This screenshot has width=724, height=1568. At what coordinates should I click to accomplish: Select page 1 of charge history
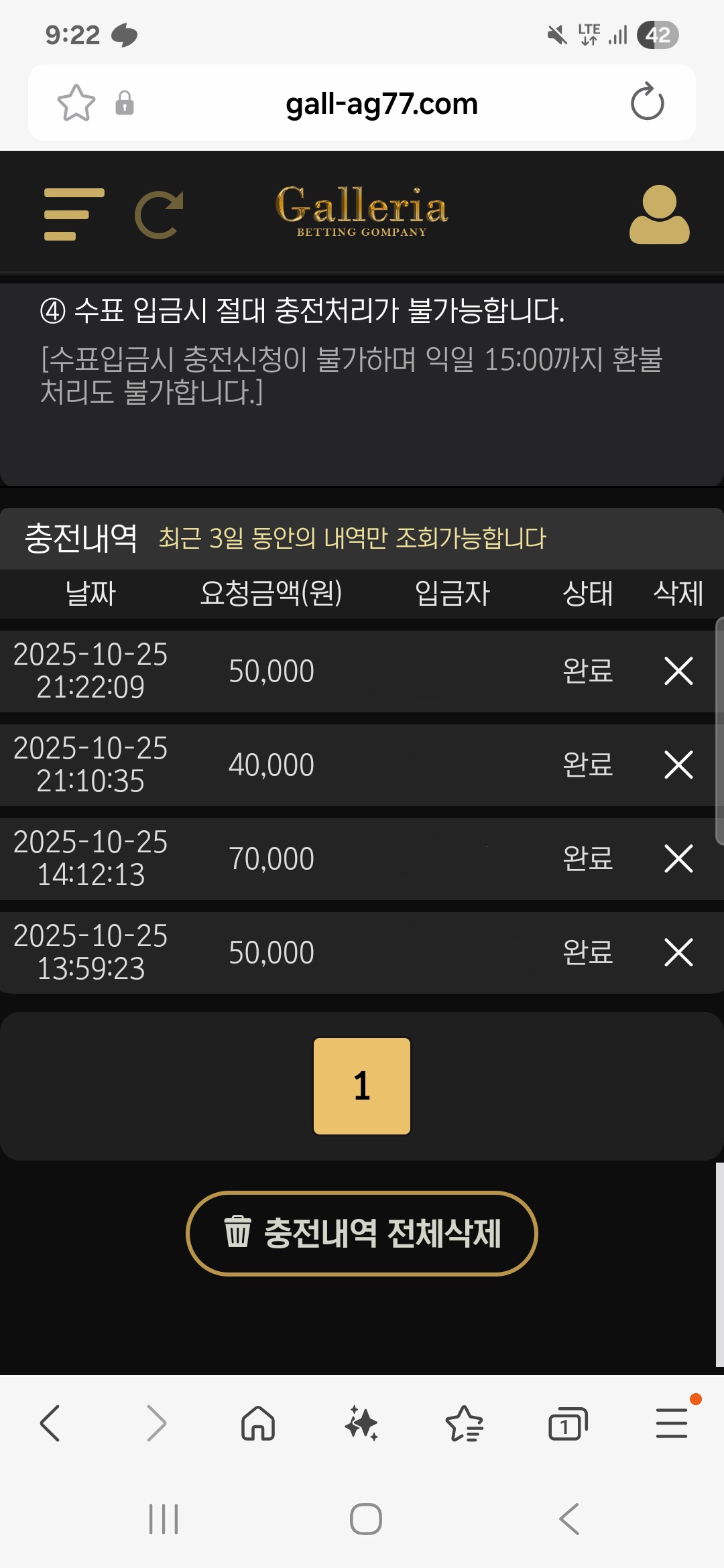pos(362,1086)
